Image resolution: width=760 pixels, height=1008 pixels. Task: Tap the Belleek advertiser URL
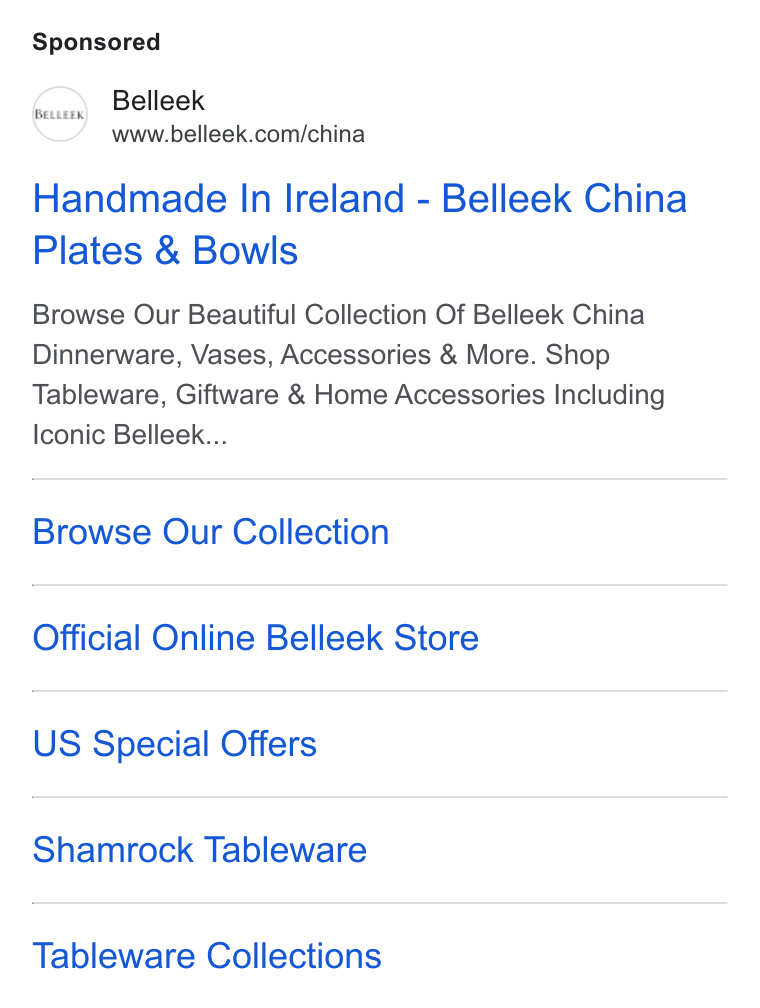tap(238, 134)
